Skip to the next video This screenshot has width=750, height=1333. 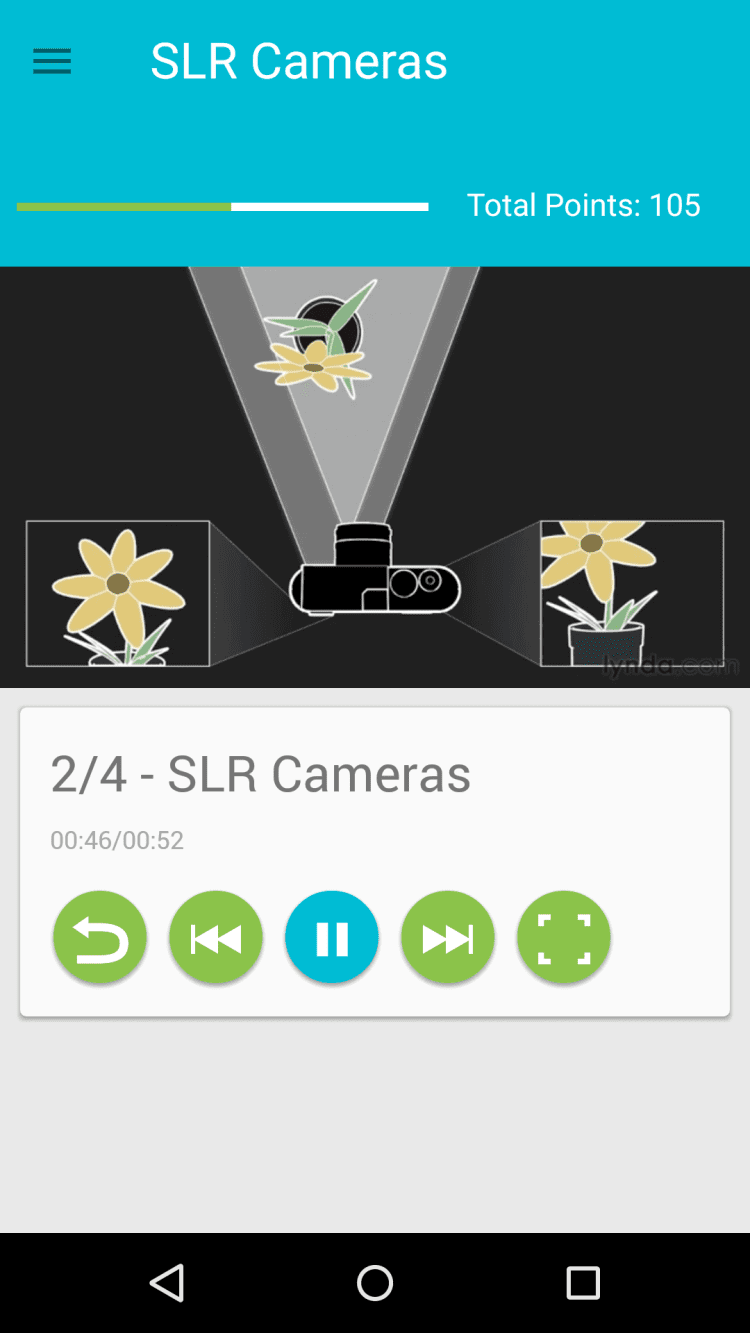(448, 938)
